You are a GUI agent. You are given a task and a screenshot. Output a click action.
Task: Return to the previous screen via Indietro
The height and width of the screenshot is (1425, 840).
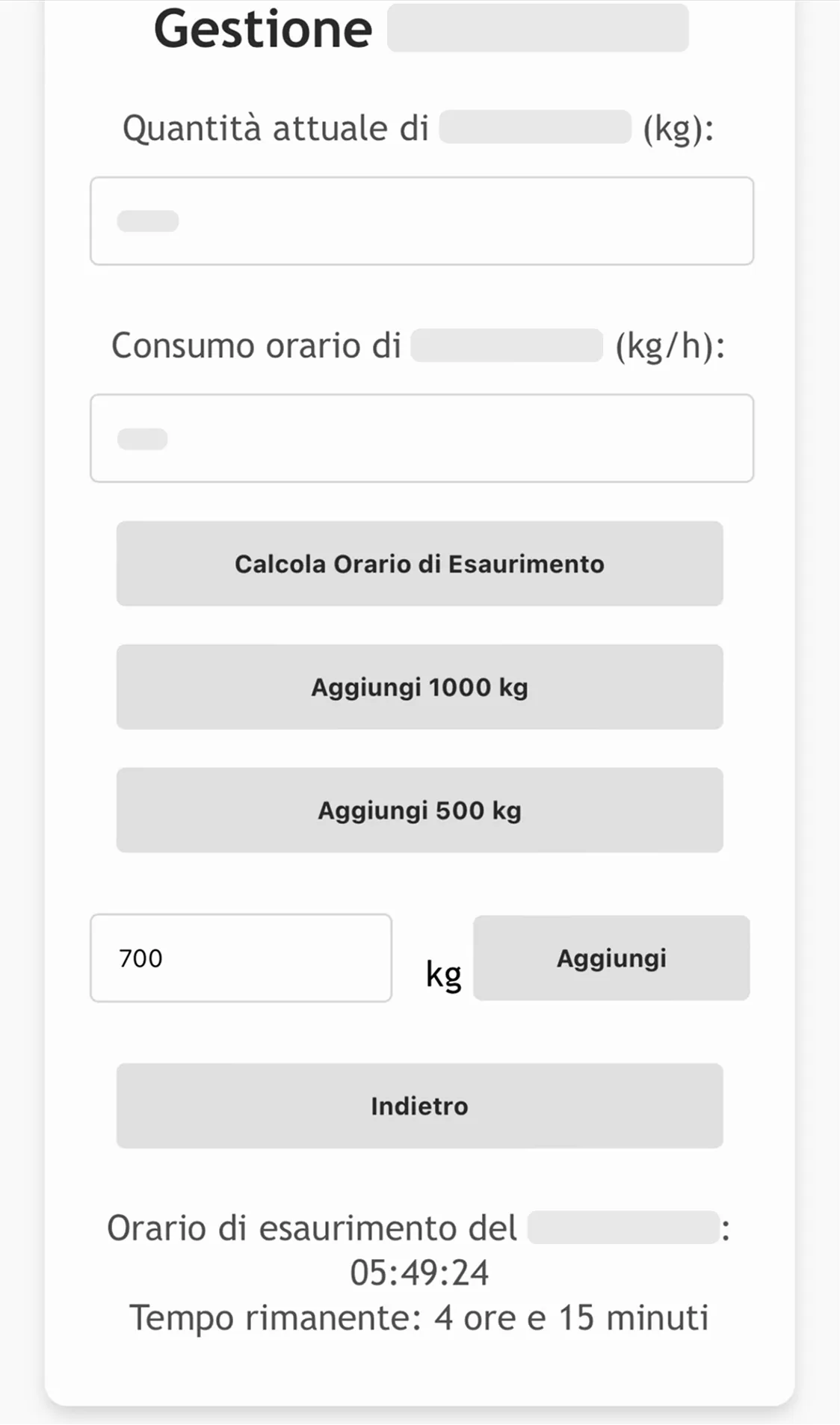pos(420,1106)
